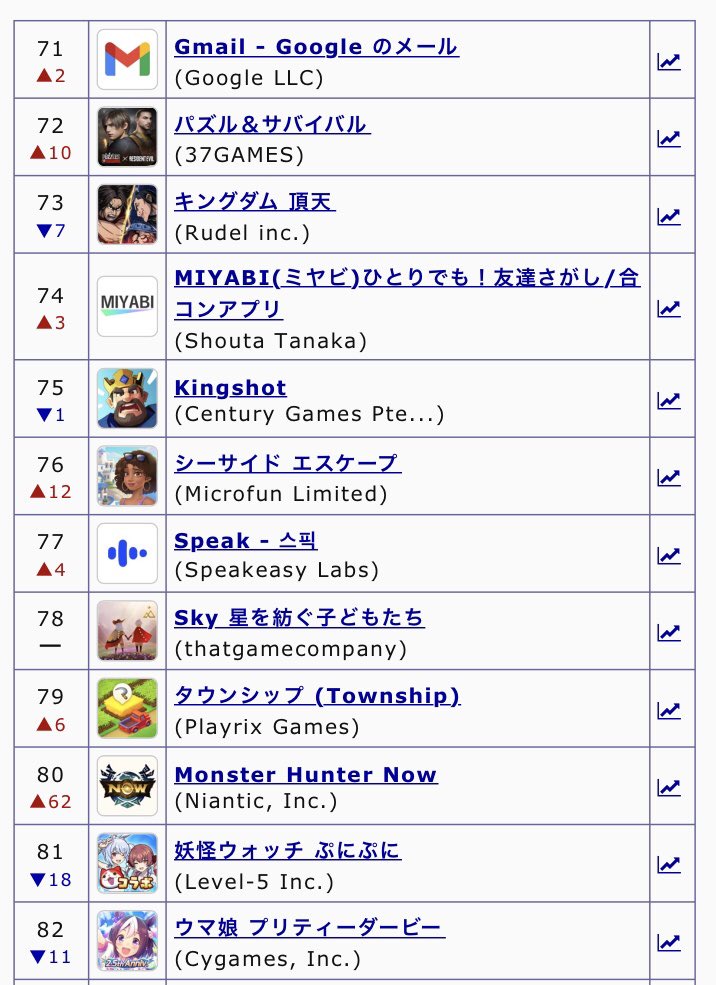Image resolution: width=716 pixels, height=985 pixels.
Task: Open the Speak - 스픽 link
Action: click(246, 541)
